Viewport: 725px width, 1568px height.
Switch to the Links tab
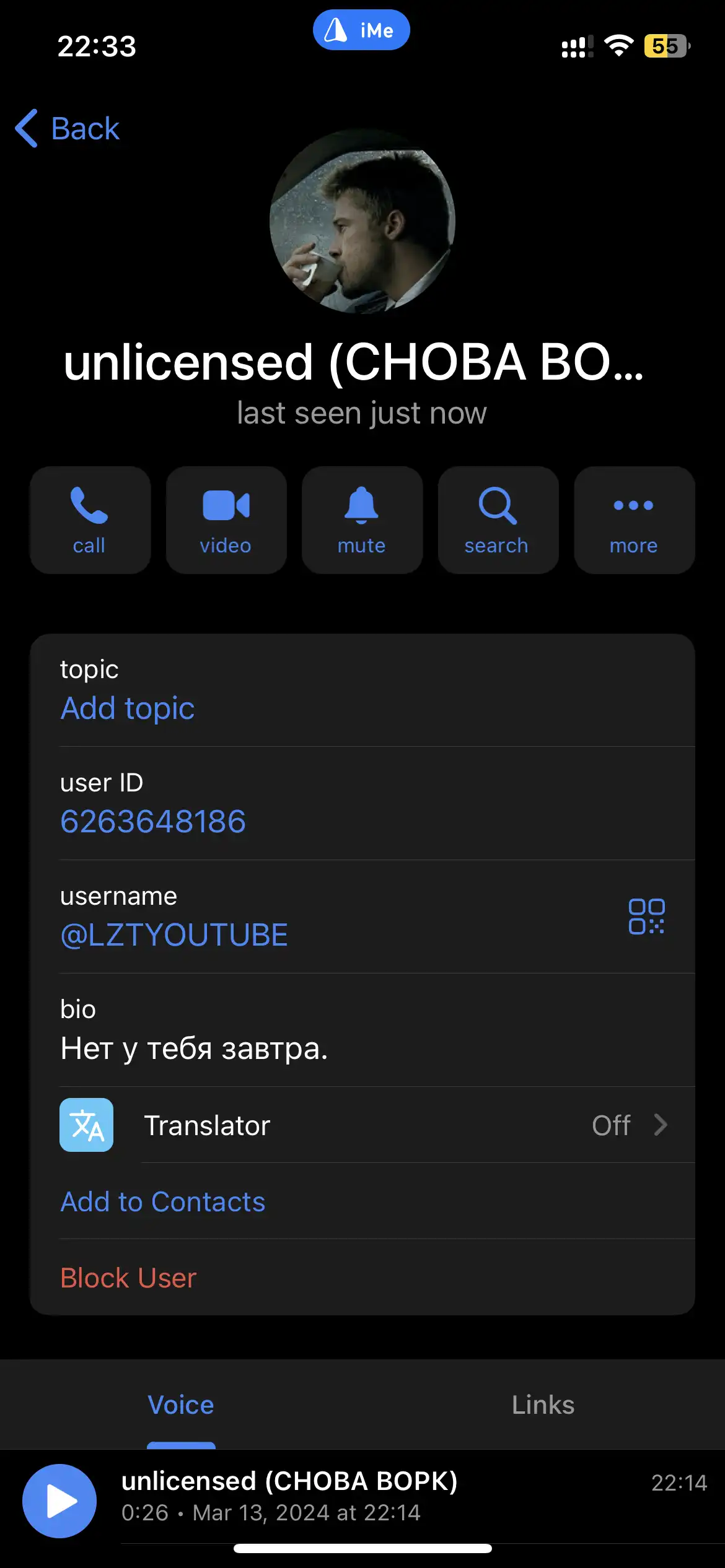[543, 1405]
